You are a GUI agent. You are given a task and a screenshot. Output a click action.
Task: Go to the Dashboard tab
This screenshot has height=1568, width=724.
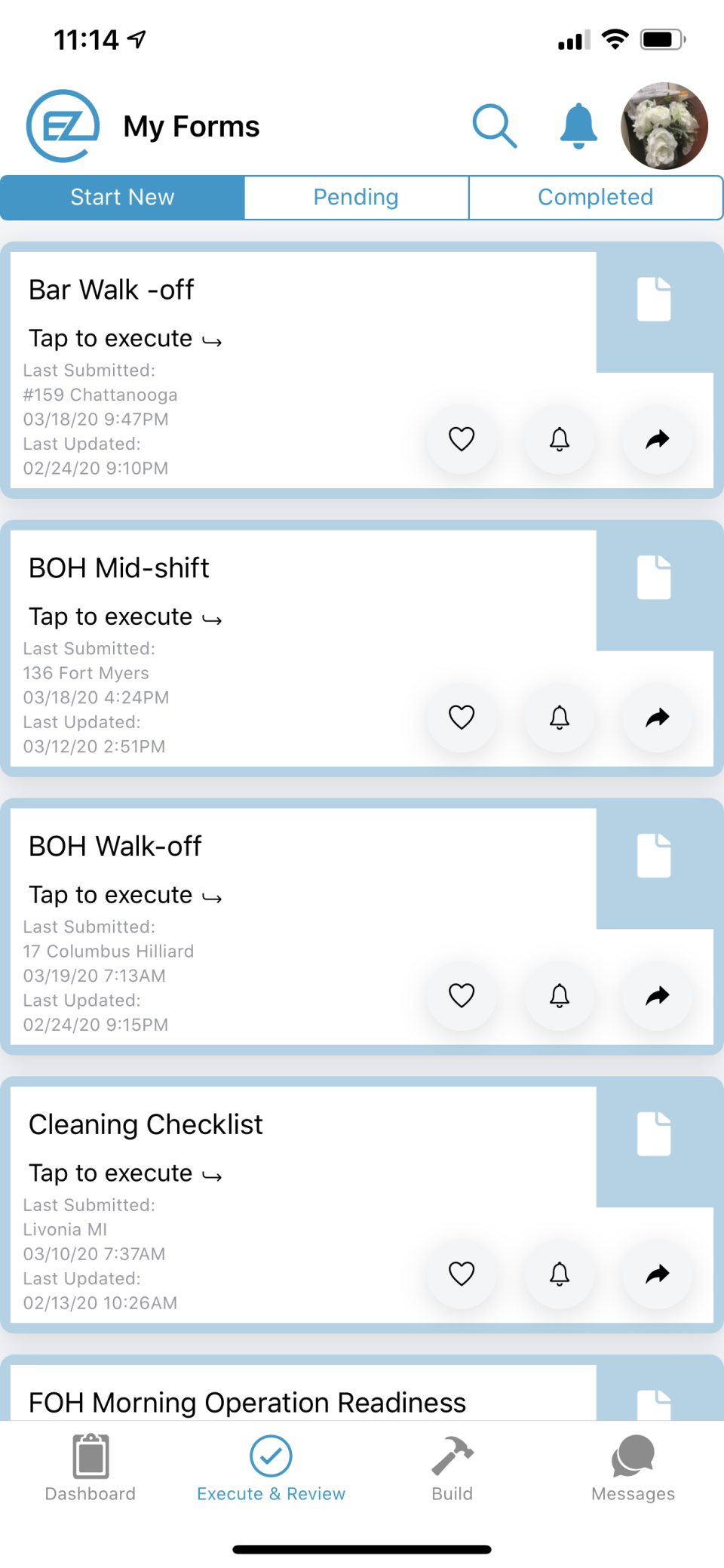90,1468
